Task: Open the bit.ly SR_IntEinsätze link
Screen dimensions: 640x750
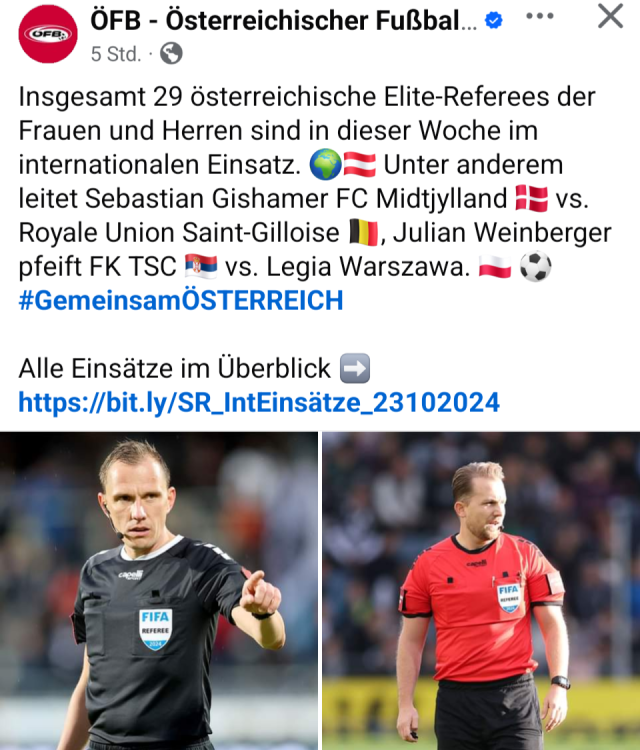Action: [259, 403]
